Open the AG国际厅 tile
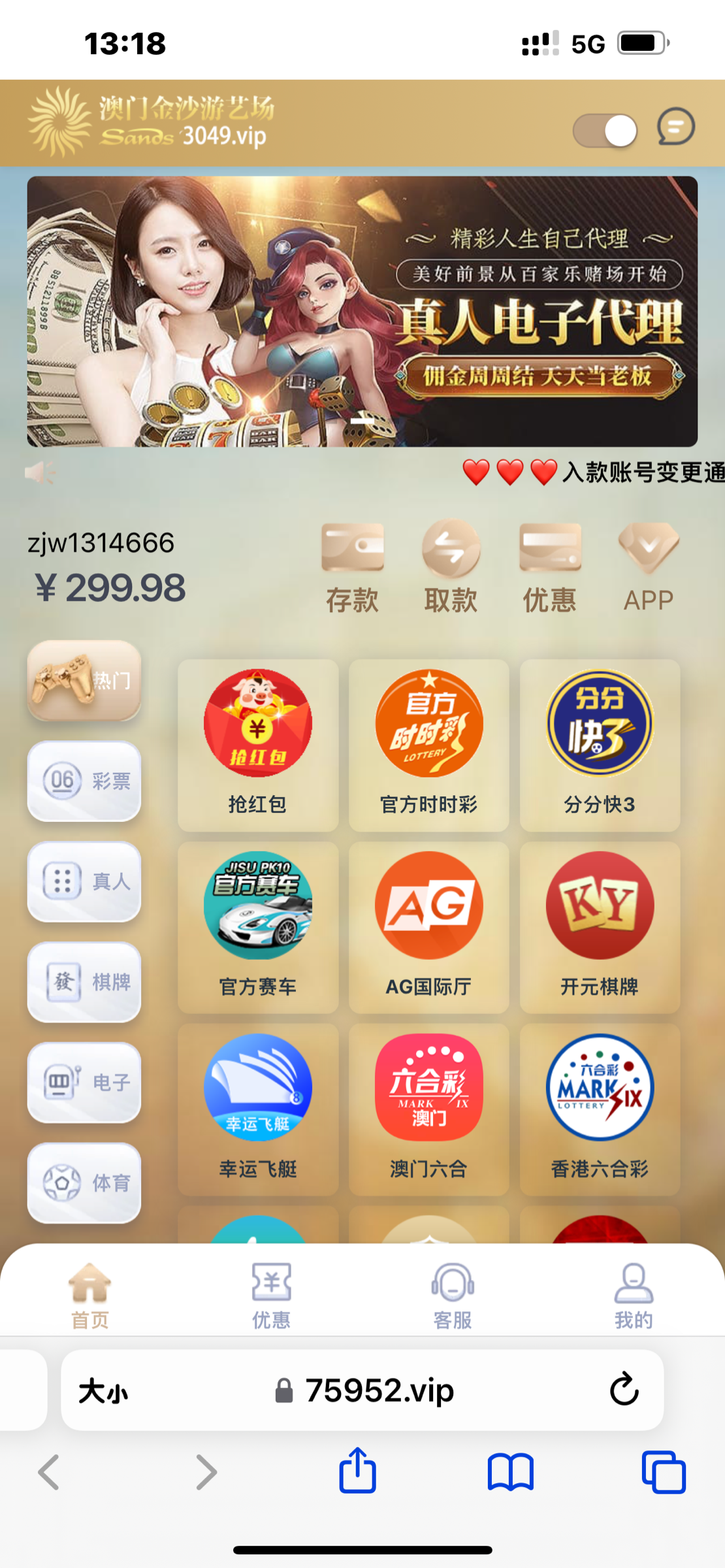This screenshot has height=1568, width=725. coord(429,926)
